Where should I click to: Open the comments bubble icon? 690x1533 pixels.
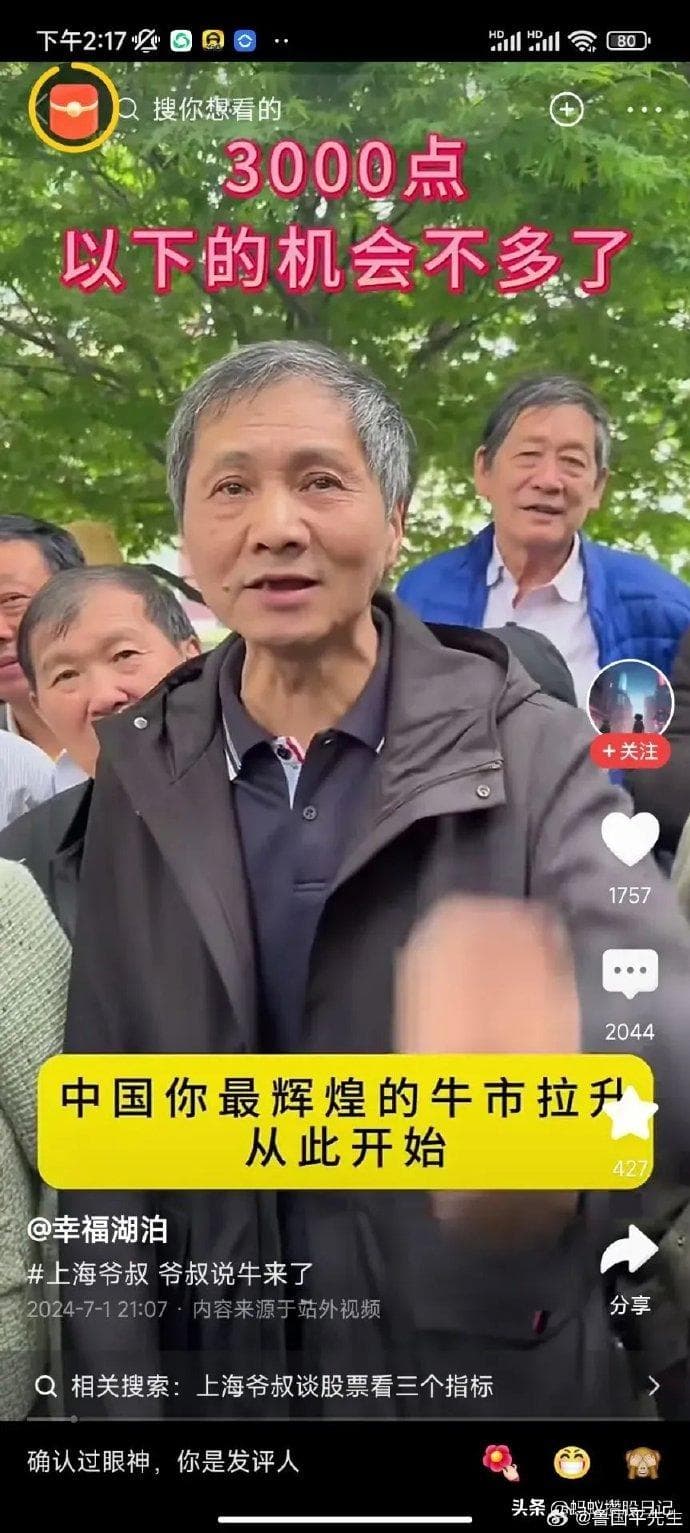pos(630,974)
